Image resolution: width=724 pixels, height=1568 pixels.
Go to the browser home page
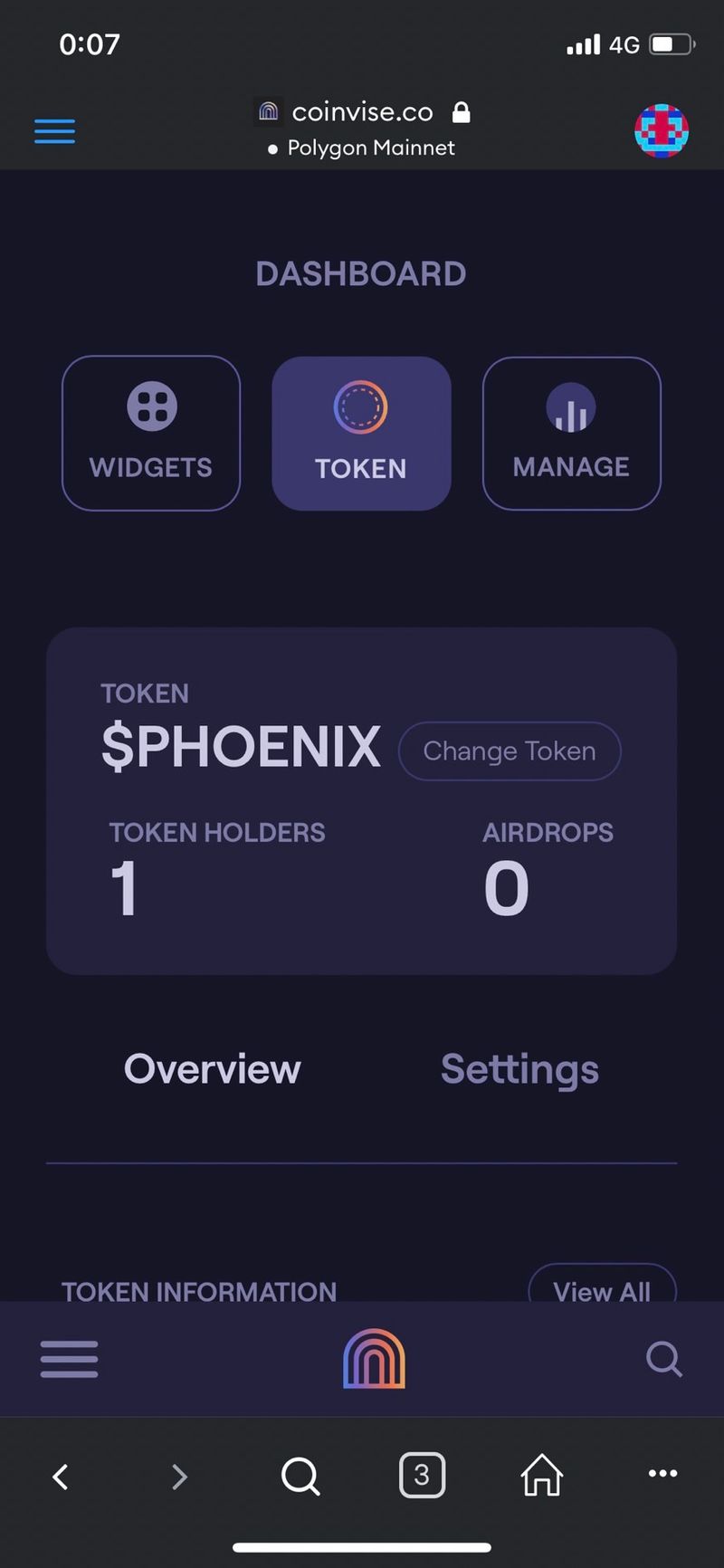click(x=542, y=1476)
